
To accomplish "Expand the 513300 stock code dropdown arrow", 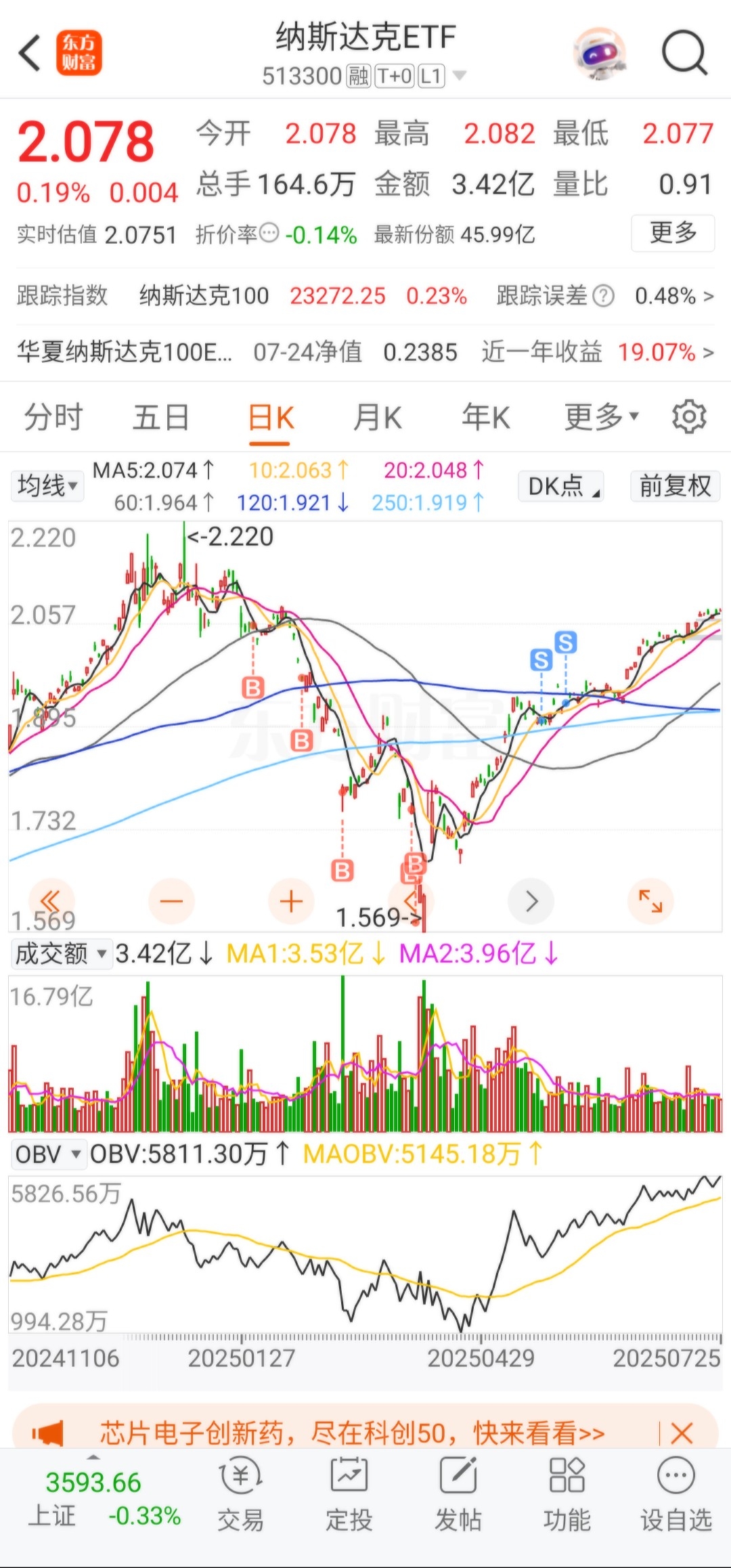I will pyautogui.click(x=460, y=77).
